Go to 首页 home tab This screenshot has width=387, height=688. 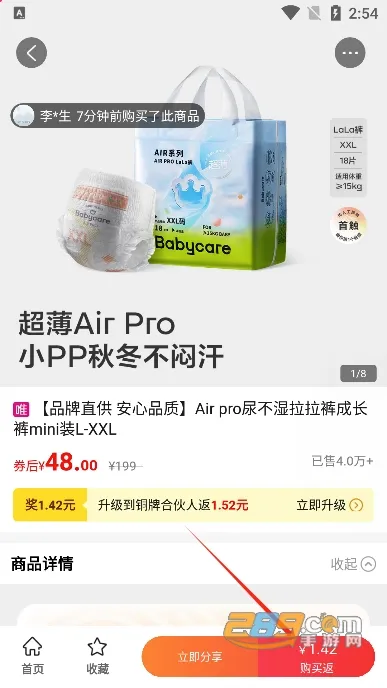point(33,656)
